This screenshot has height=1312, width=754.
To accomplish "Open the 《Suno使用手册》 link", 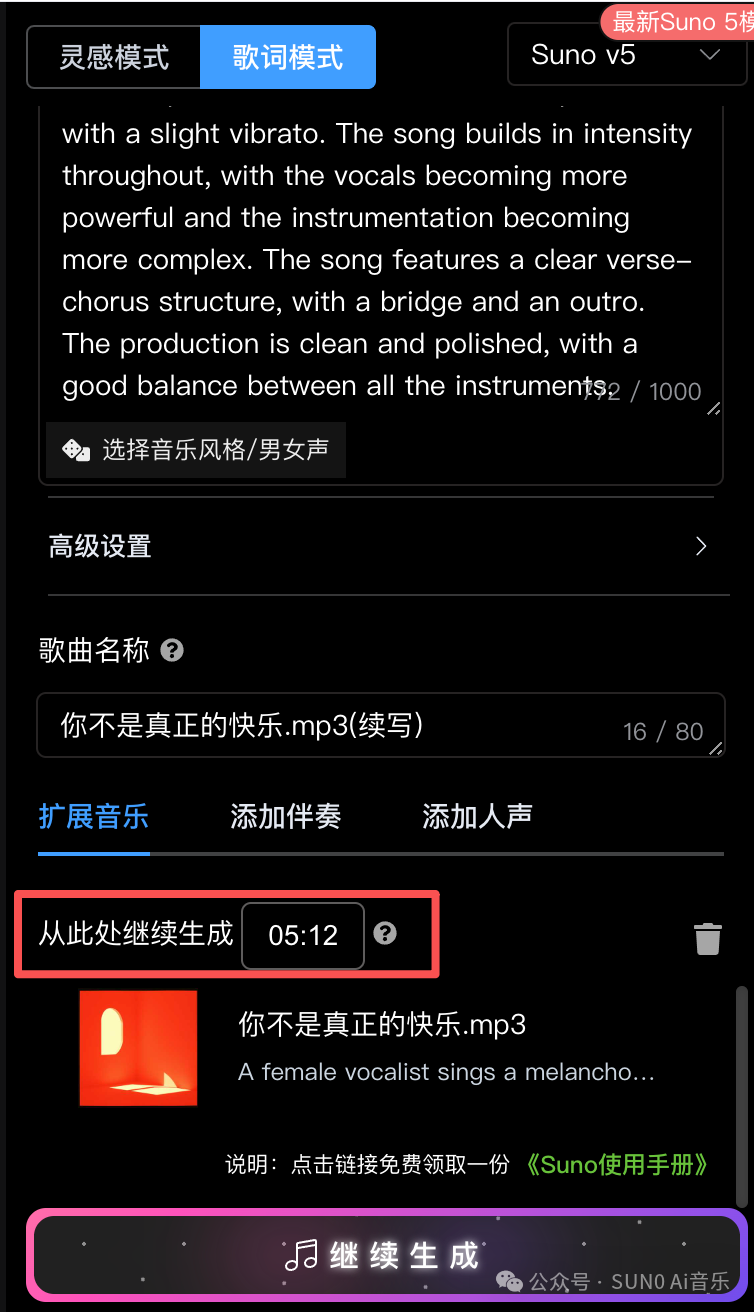I will (617, 1164).
